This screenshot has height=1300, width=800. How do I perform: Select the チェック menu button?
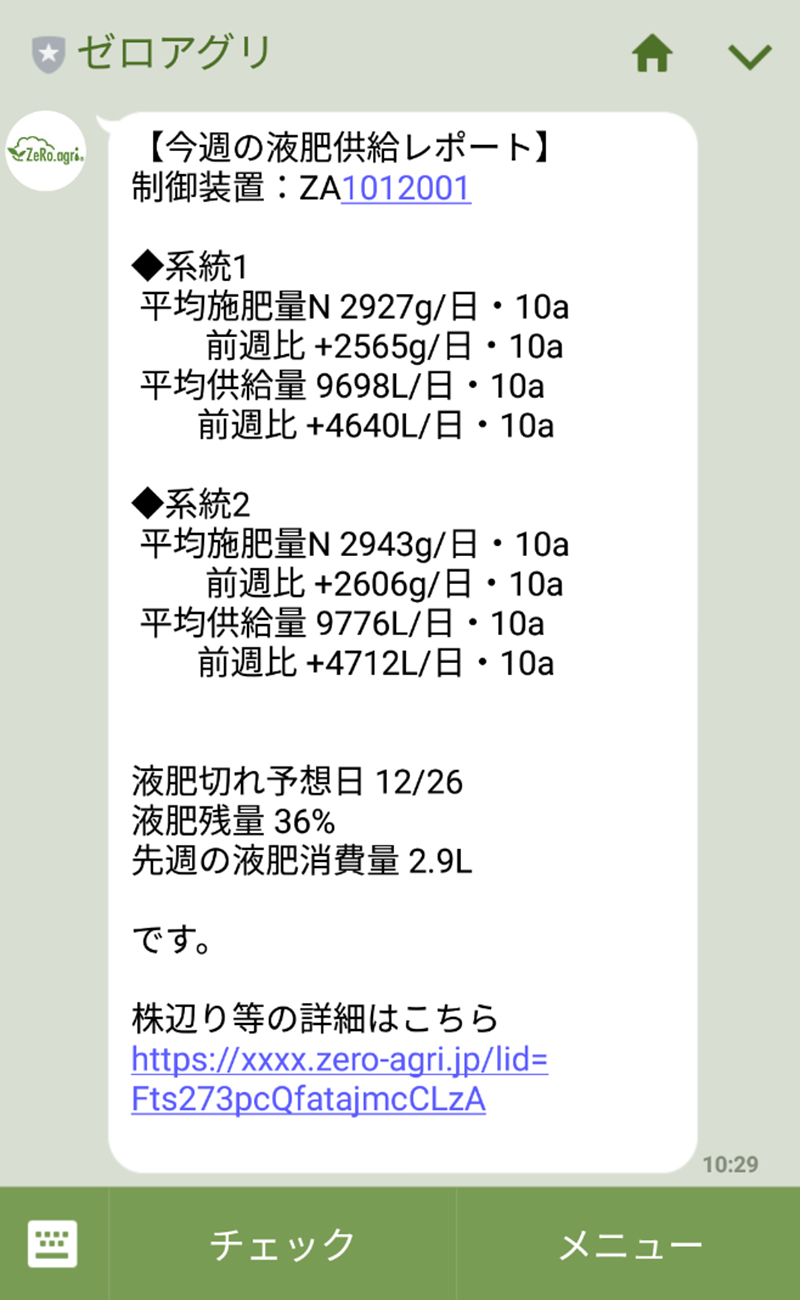click(x=283, y=1244)
